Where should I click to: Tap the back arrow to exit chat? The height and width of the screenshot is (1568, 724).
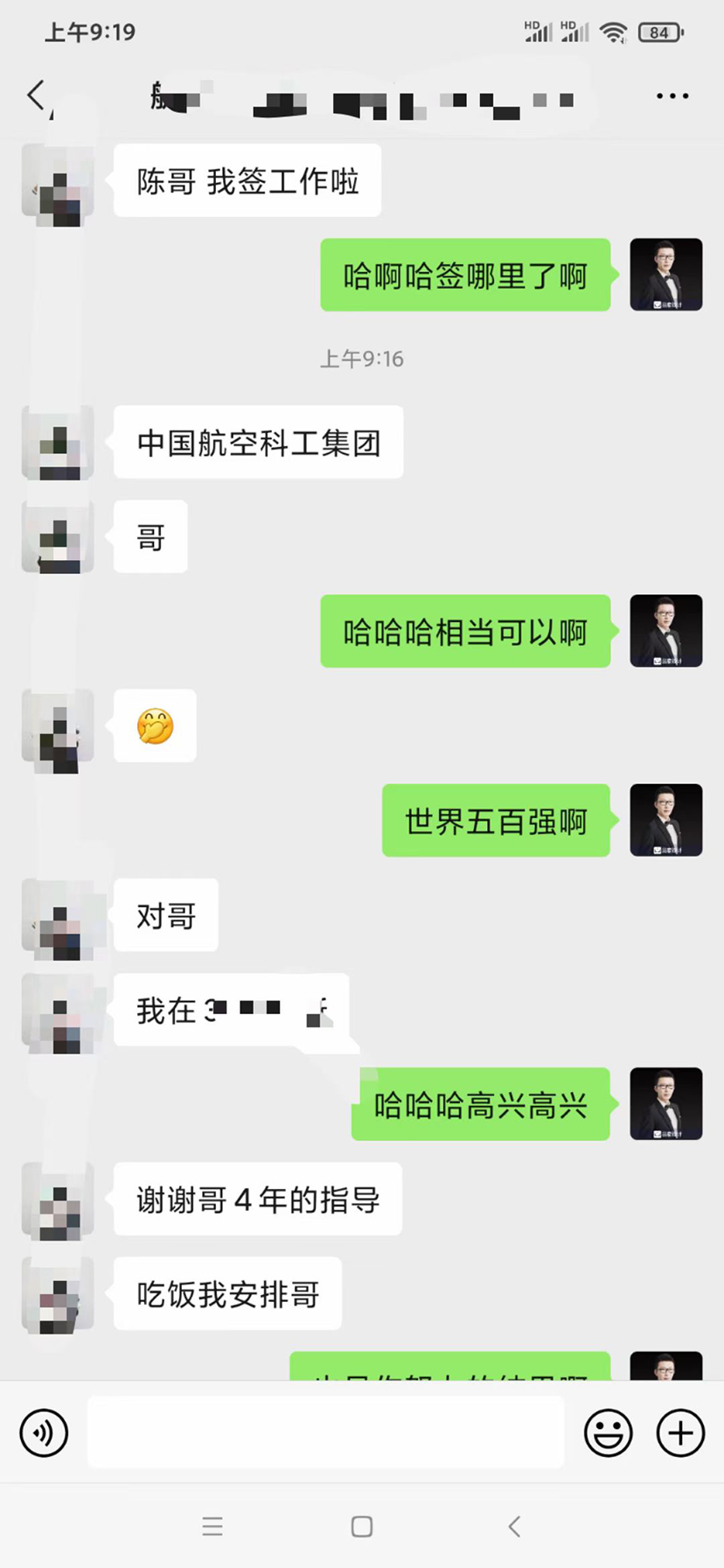click(x=35, y=96)
